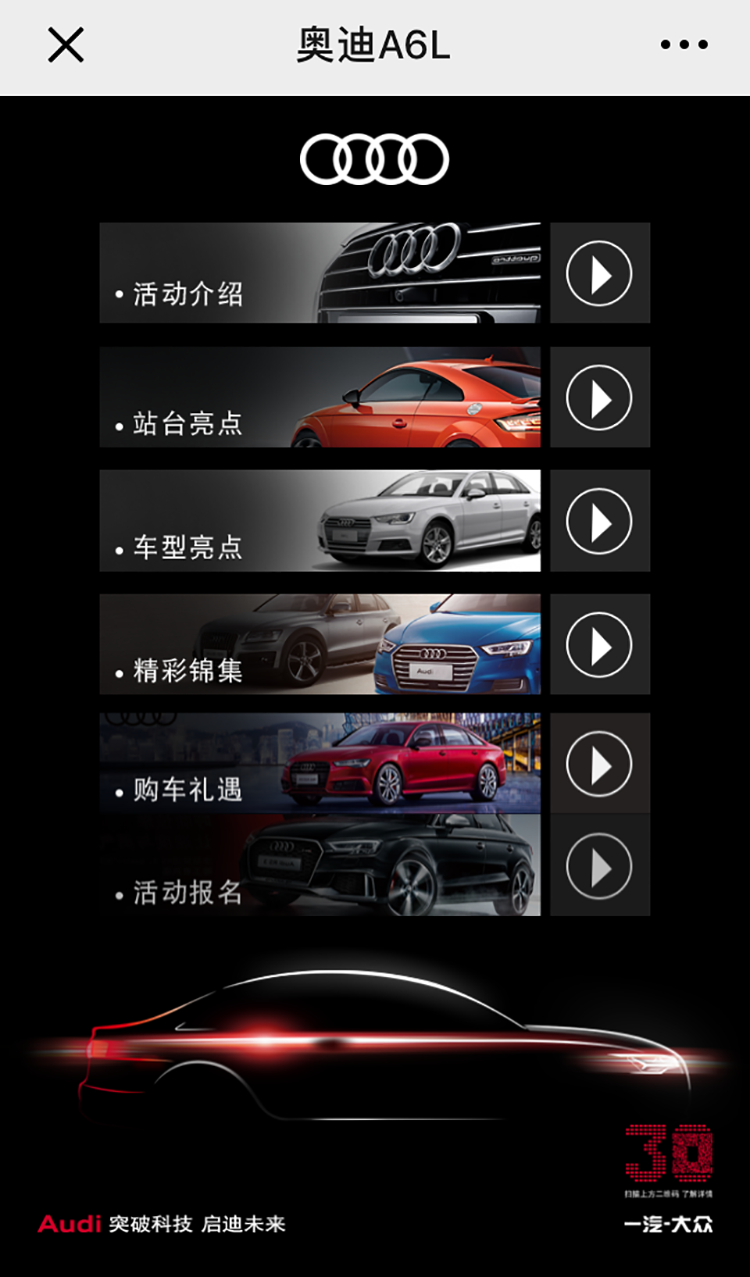Tap the play arrow beside 活动介绍
Image resolution: width=750 pixels, height=1277 pixels.
coord(600,273)
